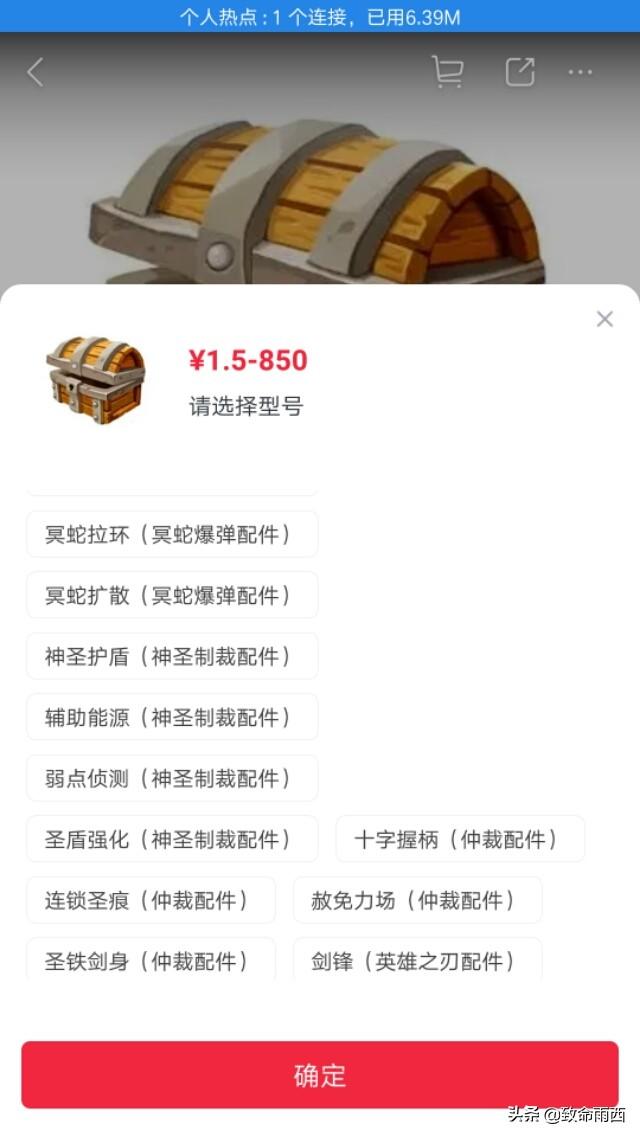Select the 辅助能源（神圣制裁配件）model
The width and height of the screenshot is (640, 1137).
(x=172, y=717)
